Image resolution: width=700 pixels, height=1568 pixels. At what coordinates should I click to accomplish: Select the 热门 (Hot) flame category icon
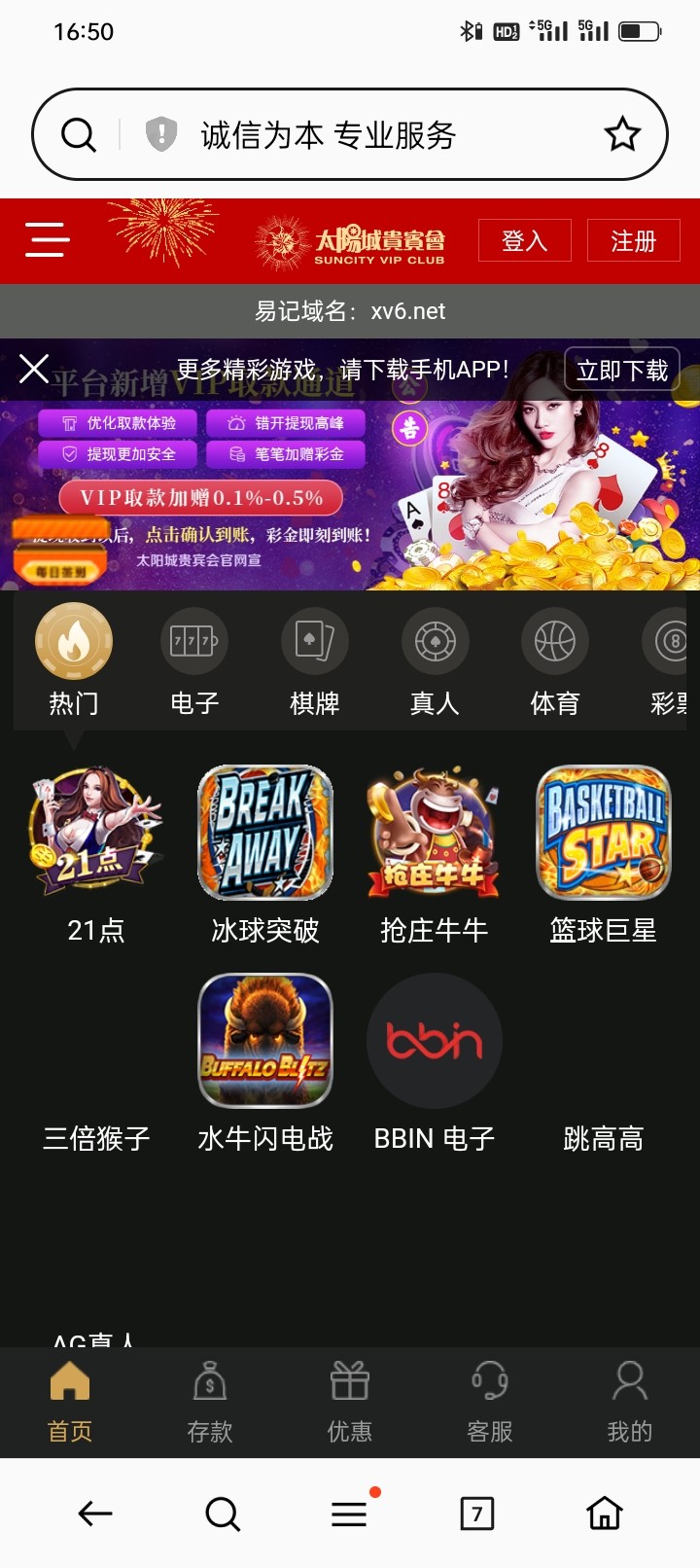(74, 641)
